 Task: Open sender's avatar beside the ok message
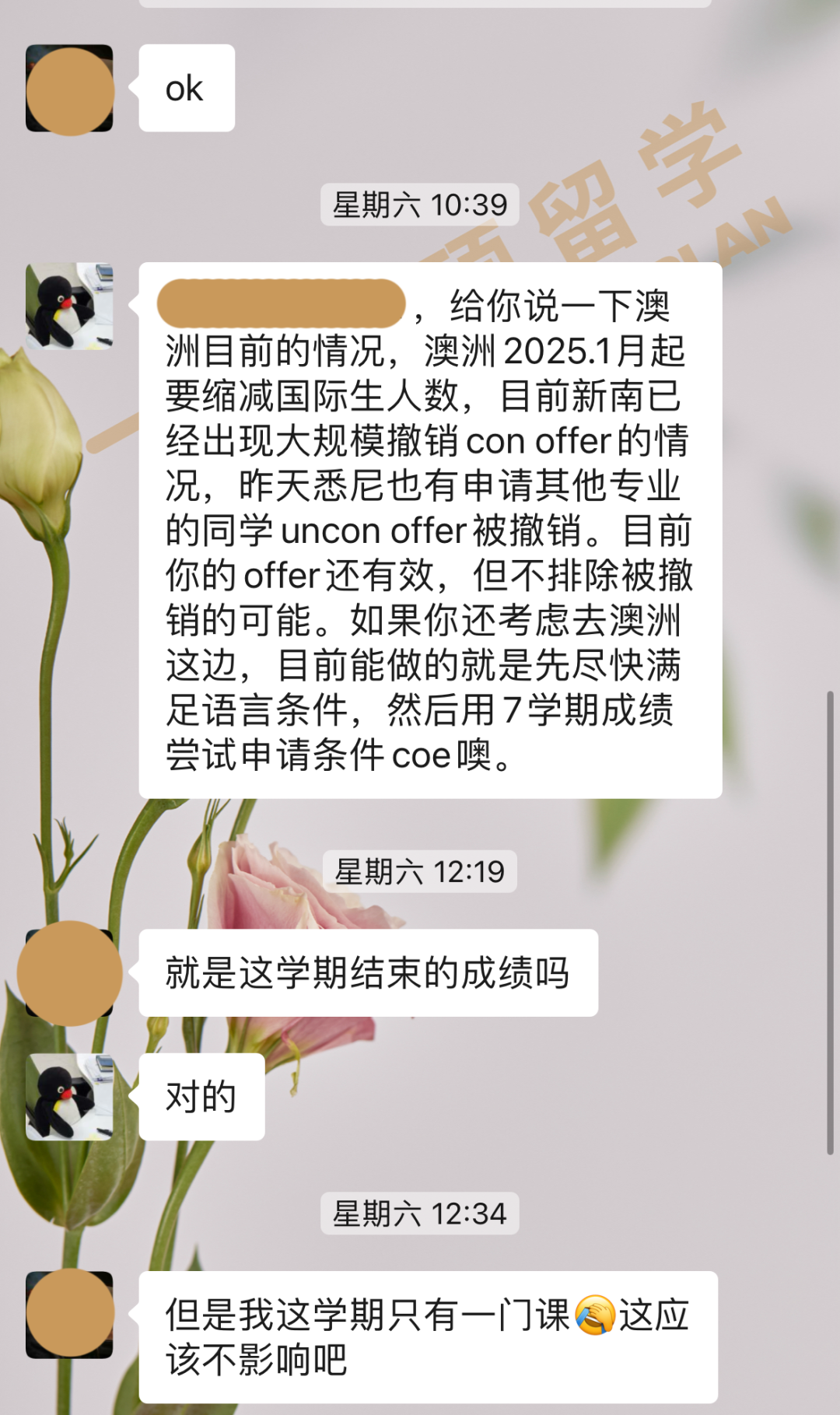pos(69,89)
